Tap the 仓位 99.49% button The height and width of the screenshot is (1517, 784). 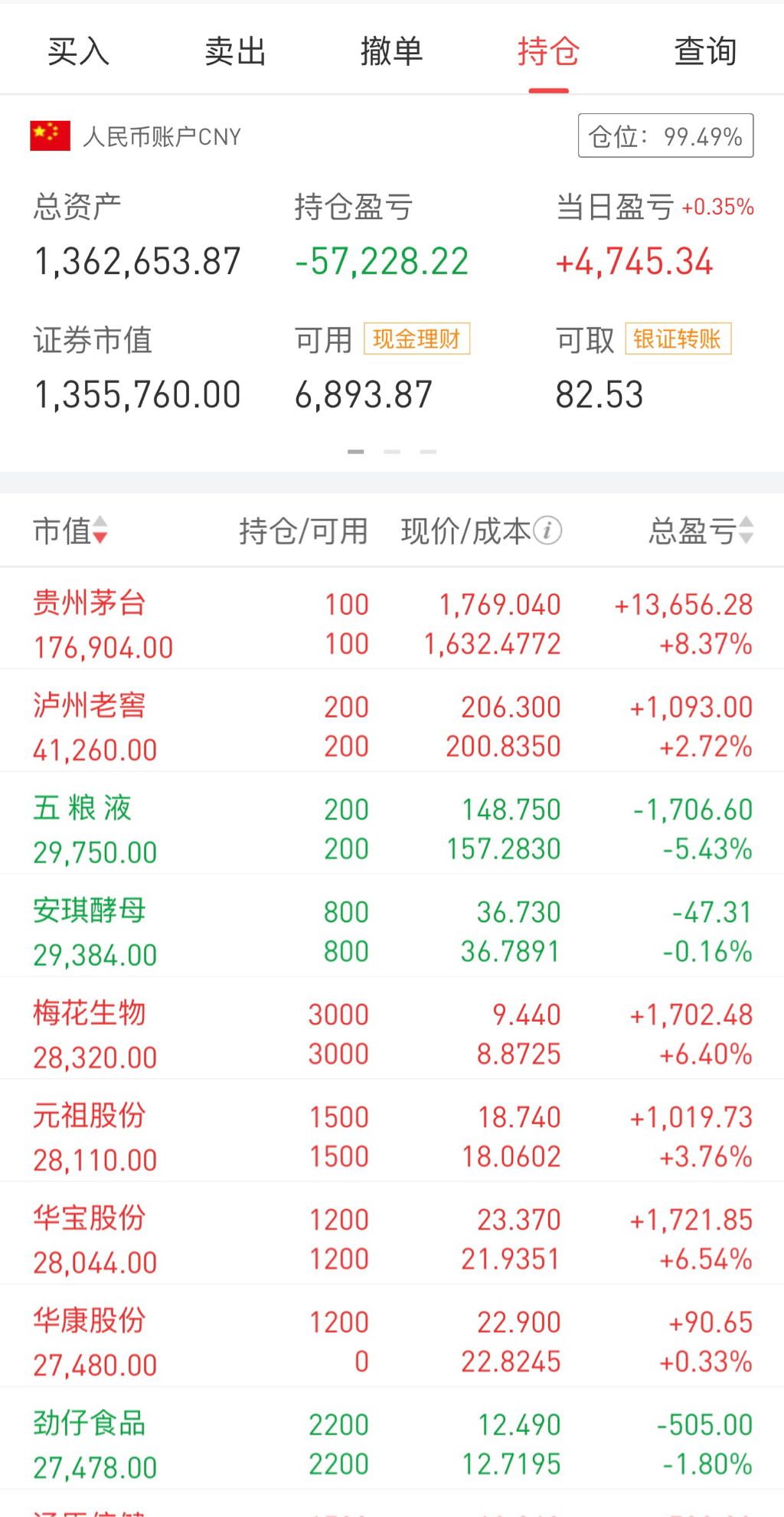coord(665,136)
